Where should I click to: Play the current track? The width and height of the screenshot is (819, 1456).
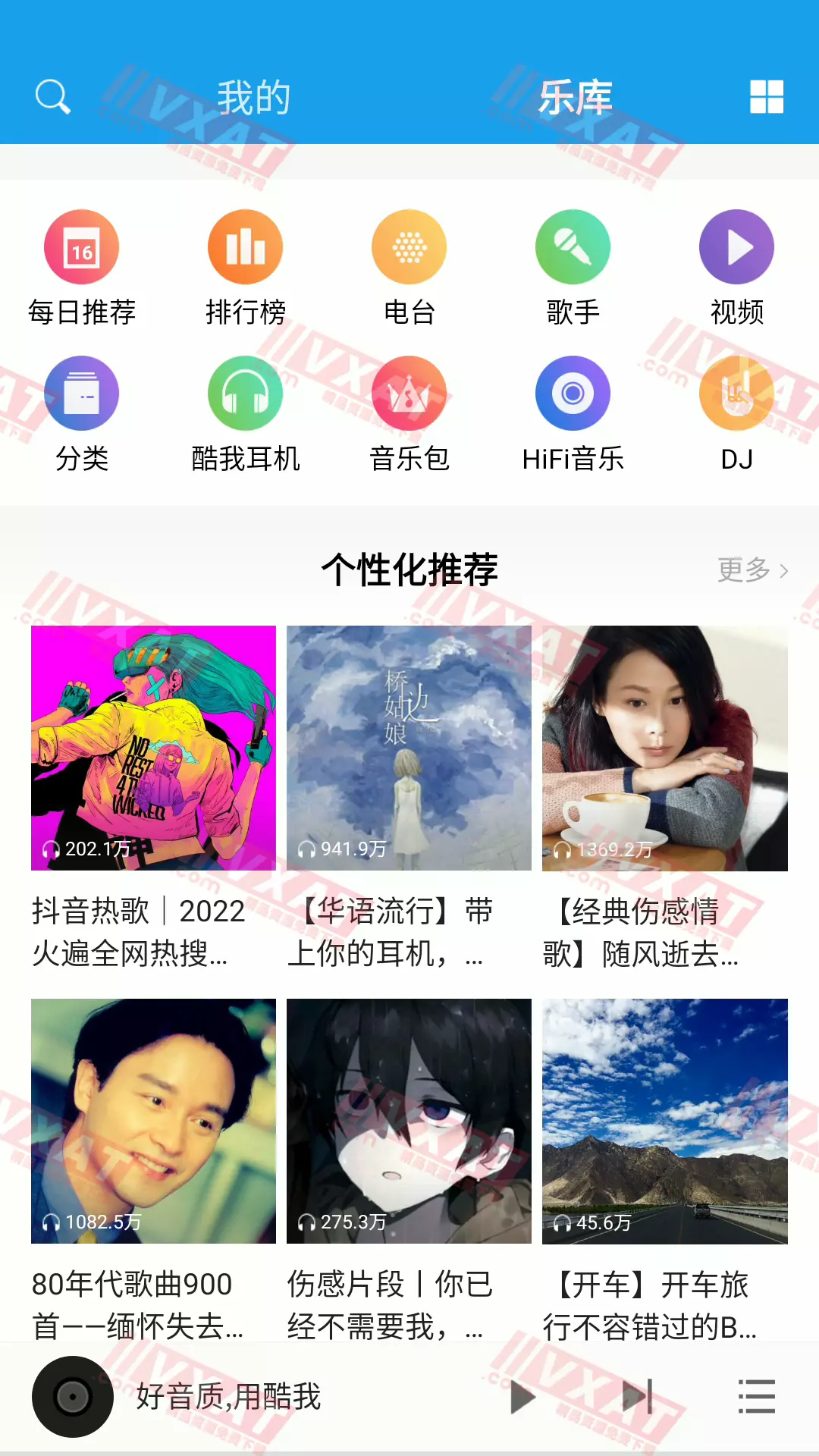click(x=522, y=1397)
